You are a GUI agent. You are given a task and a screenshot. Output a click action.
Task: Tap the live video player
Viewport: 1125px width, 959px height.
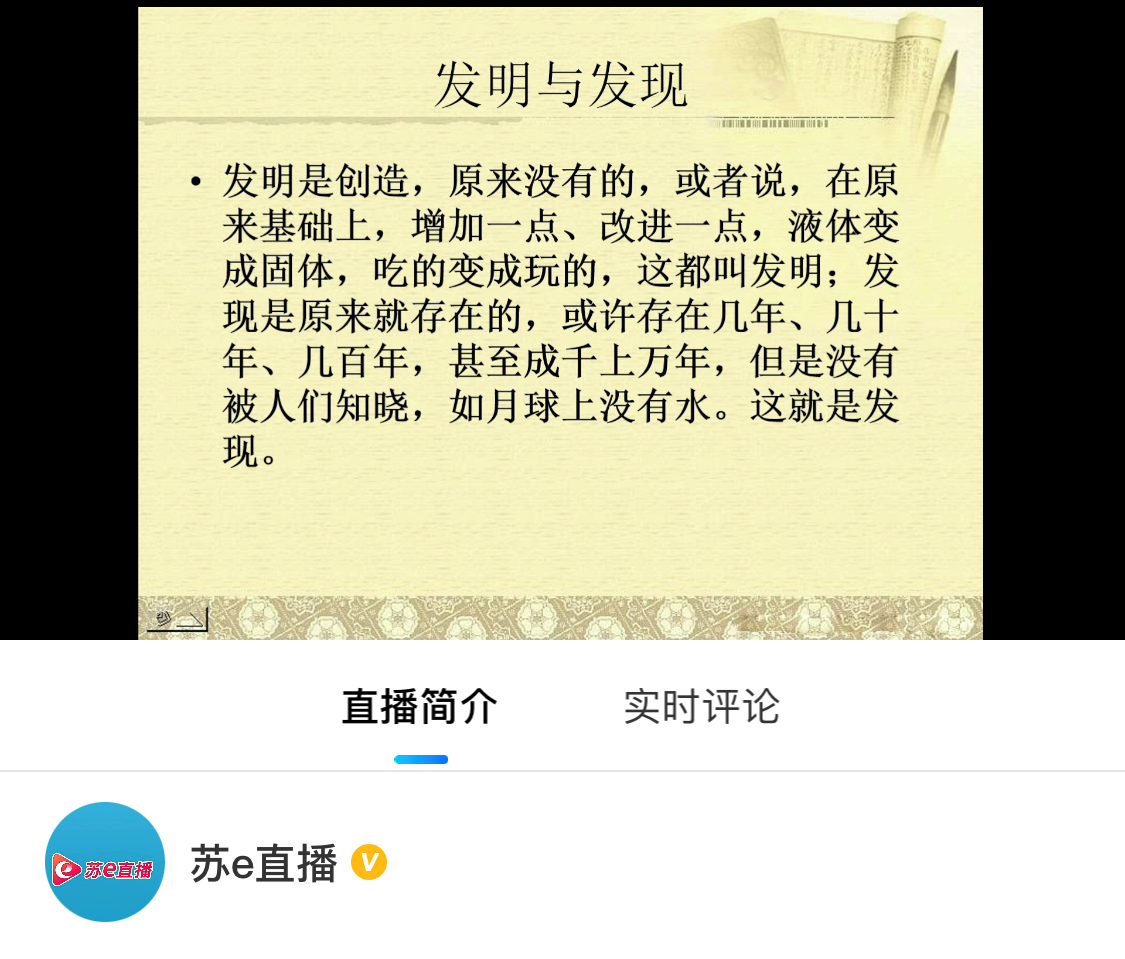560,322
